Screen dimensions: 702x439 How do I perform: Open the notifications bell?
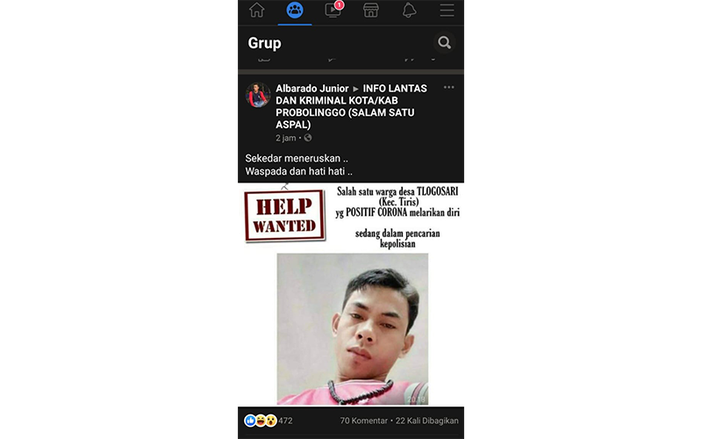click(409, 11)
